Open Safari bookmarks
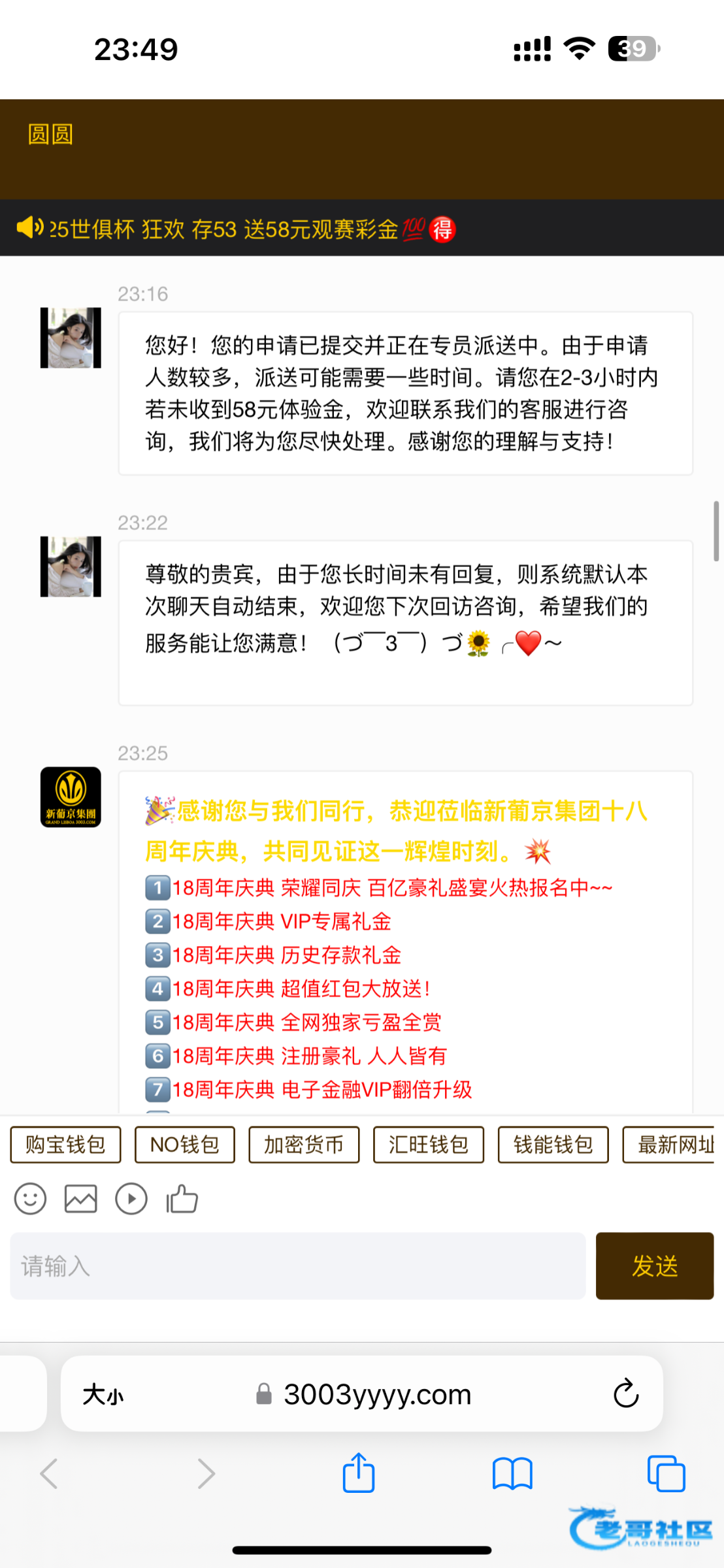 pyautogui.click(x=513, y=1474)
